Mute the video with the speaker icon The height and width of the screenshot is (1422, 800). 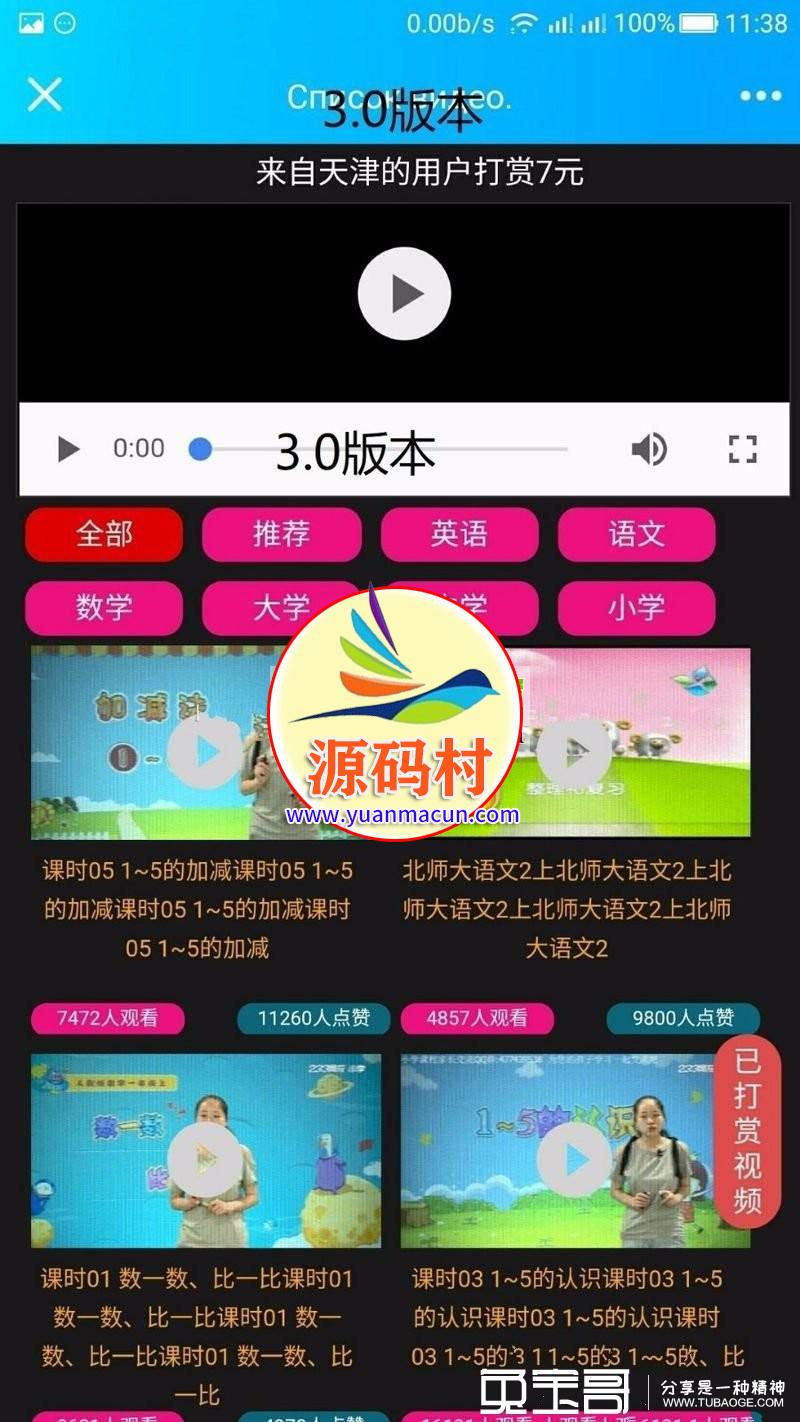649,449
